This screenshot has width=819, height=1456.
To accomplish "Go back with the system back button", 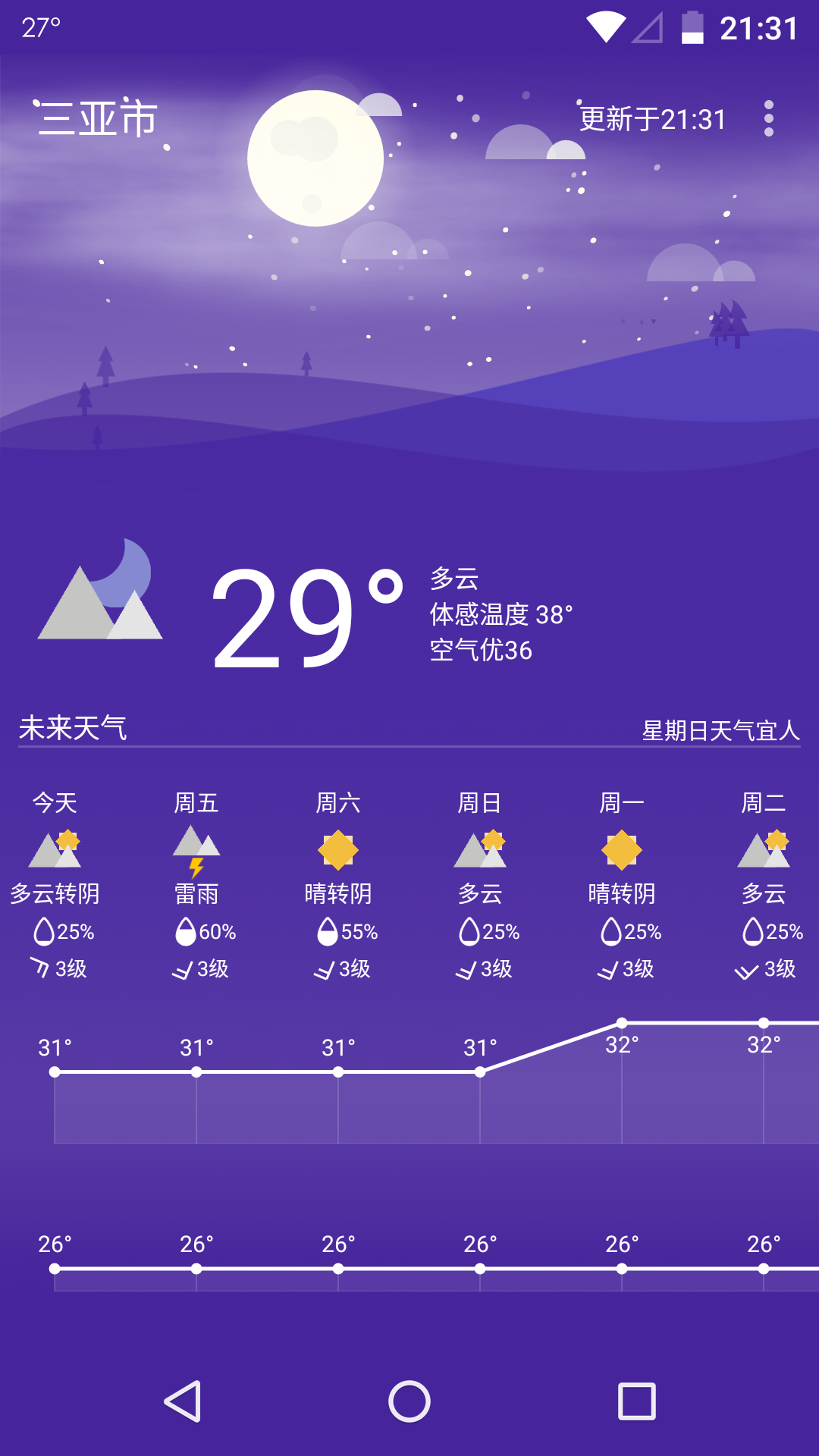I will click(183, 1401).
